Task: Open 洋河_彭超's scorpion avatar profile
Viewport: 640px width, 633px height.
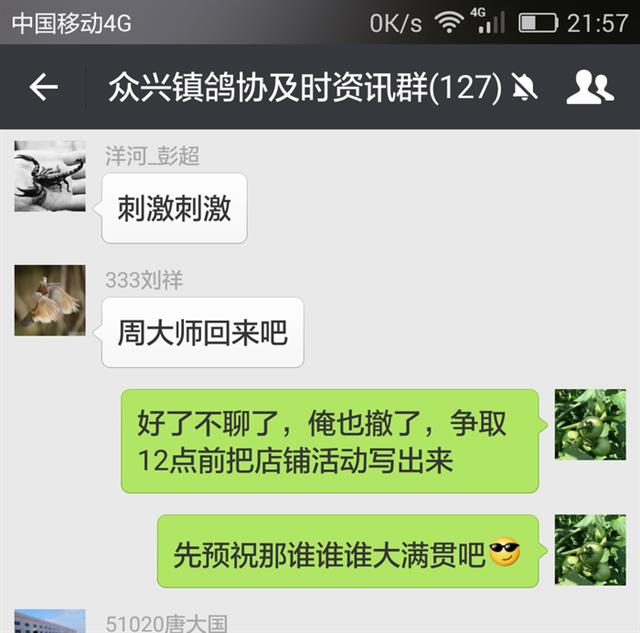Action: click(x=50, y=176)
